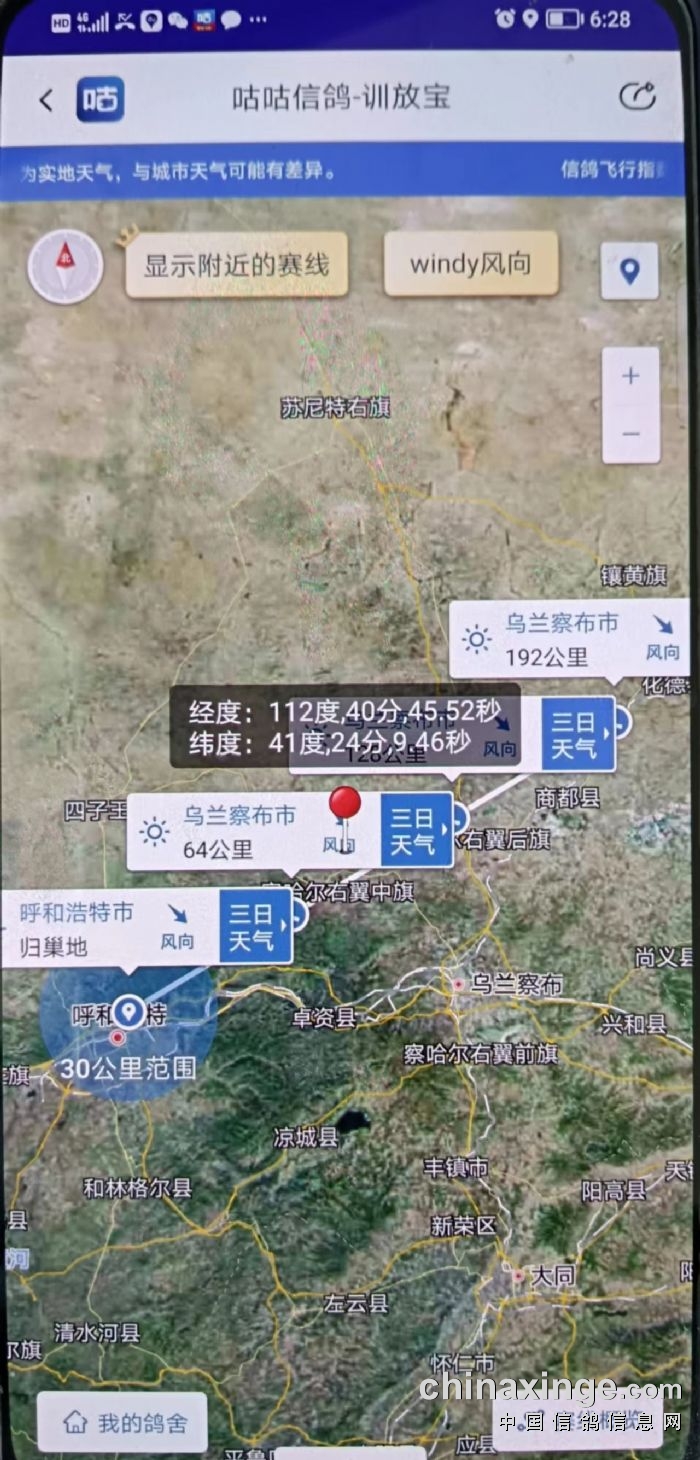This screenshot has height=1460, width=700.
Task: View 三日天气 for 呼和浩特市 归巢地
Action: pos(254,926)
